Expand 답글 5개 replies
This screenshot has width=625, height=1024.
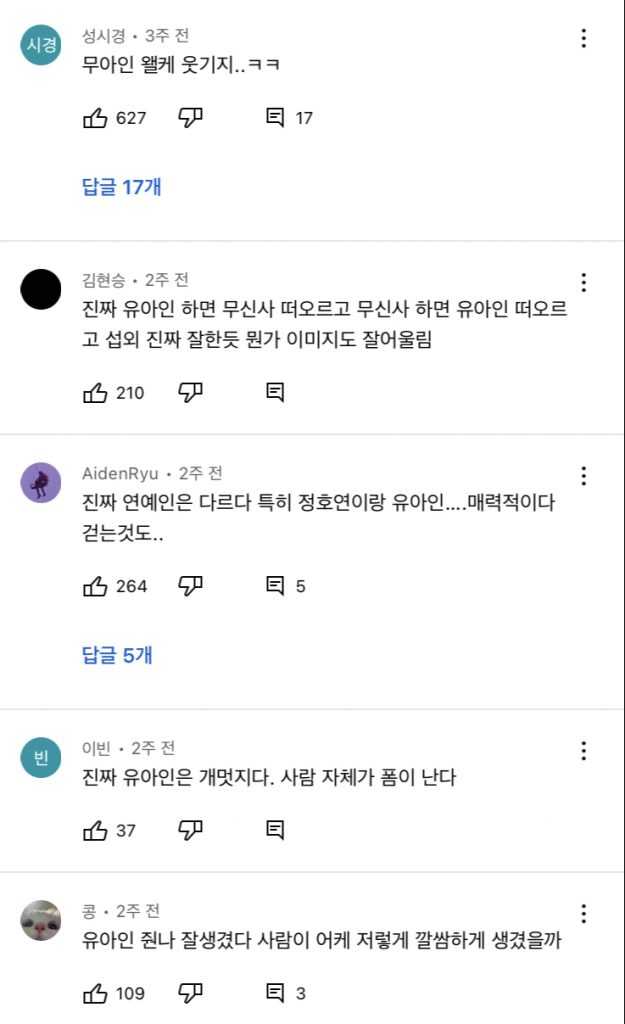(117, 656)
